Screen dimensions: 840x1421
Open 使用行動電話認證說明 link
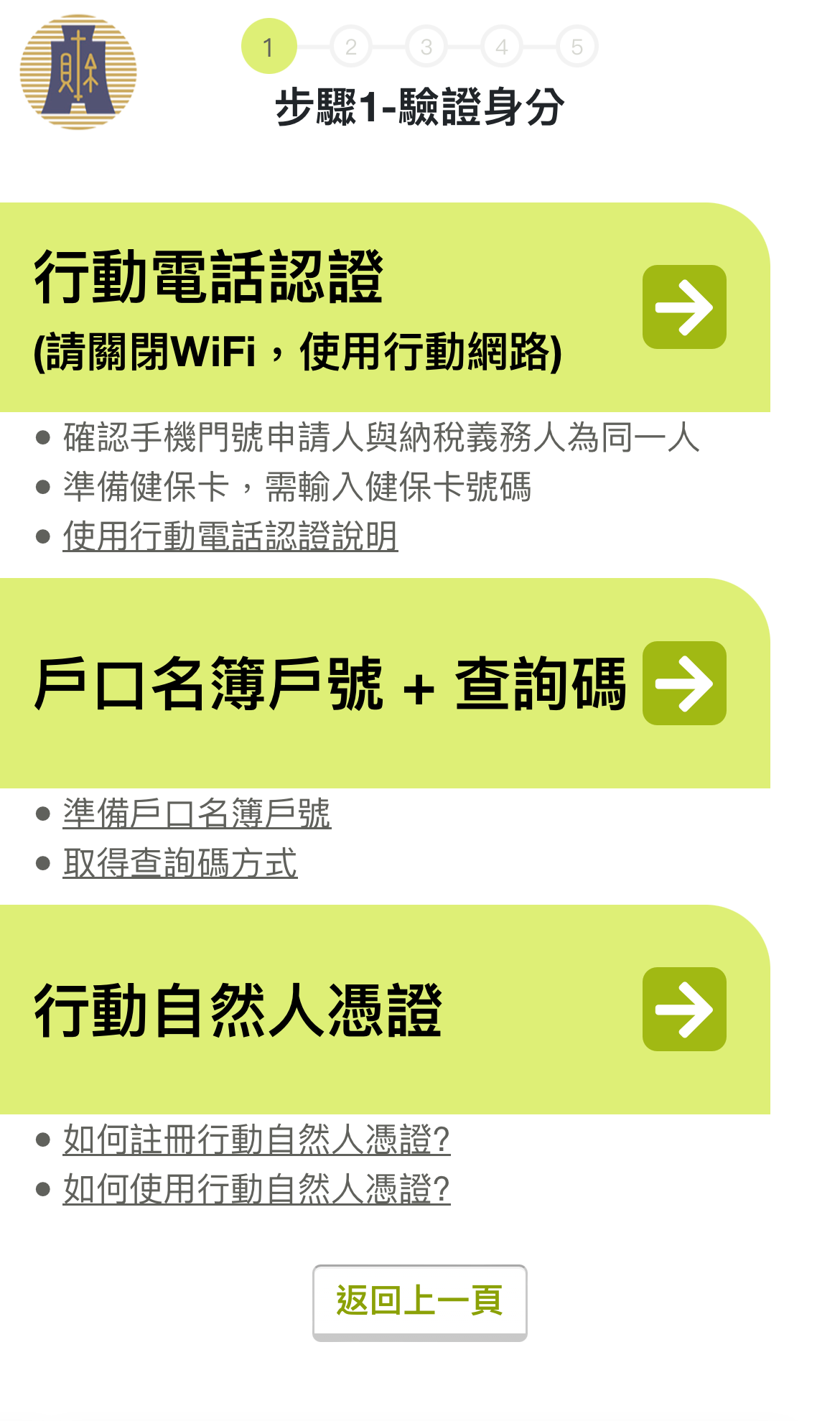click(x=230, y=536)
